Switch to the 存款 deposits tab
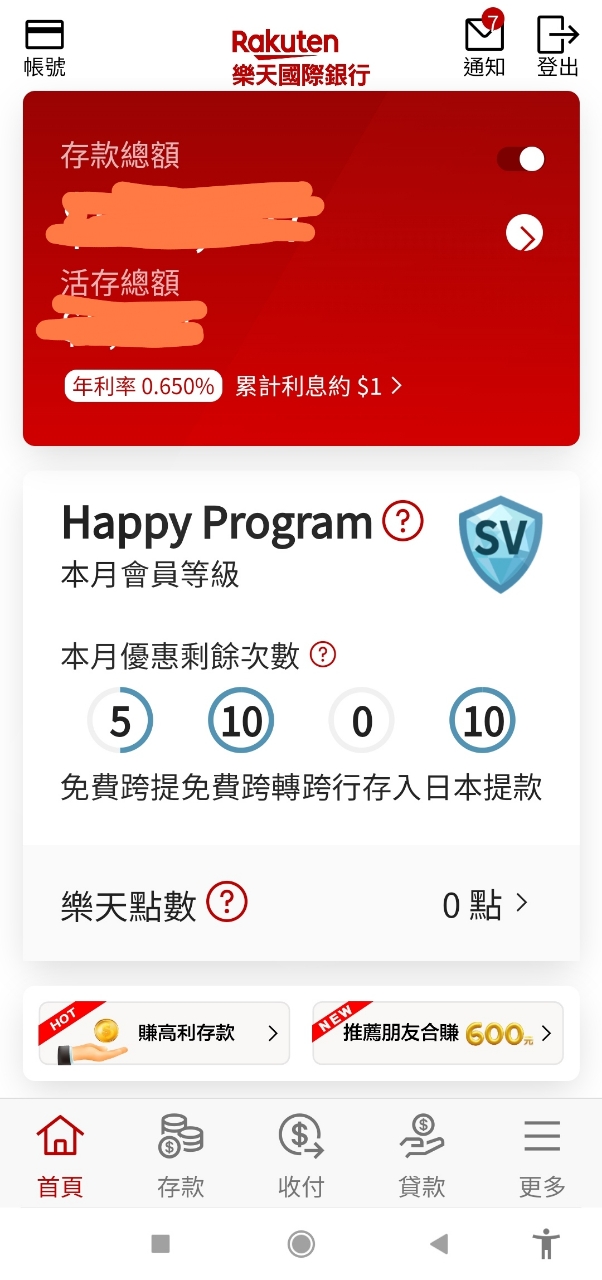 (x=181, y=1156)
